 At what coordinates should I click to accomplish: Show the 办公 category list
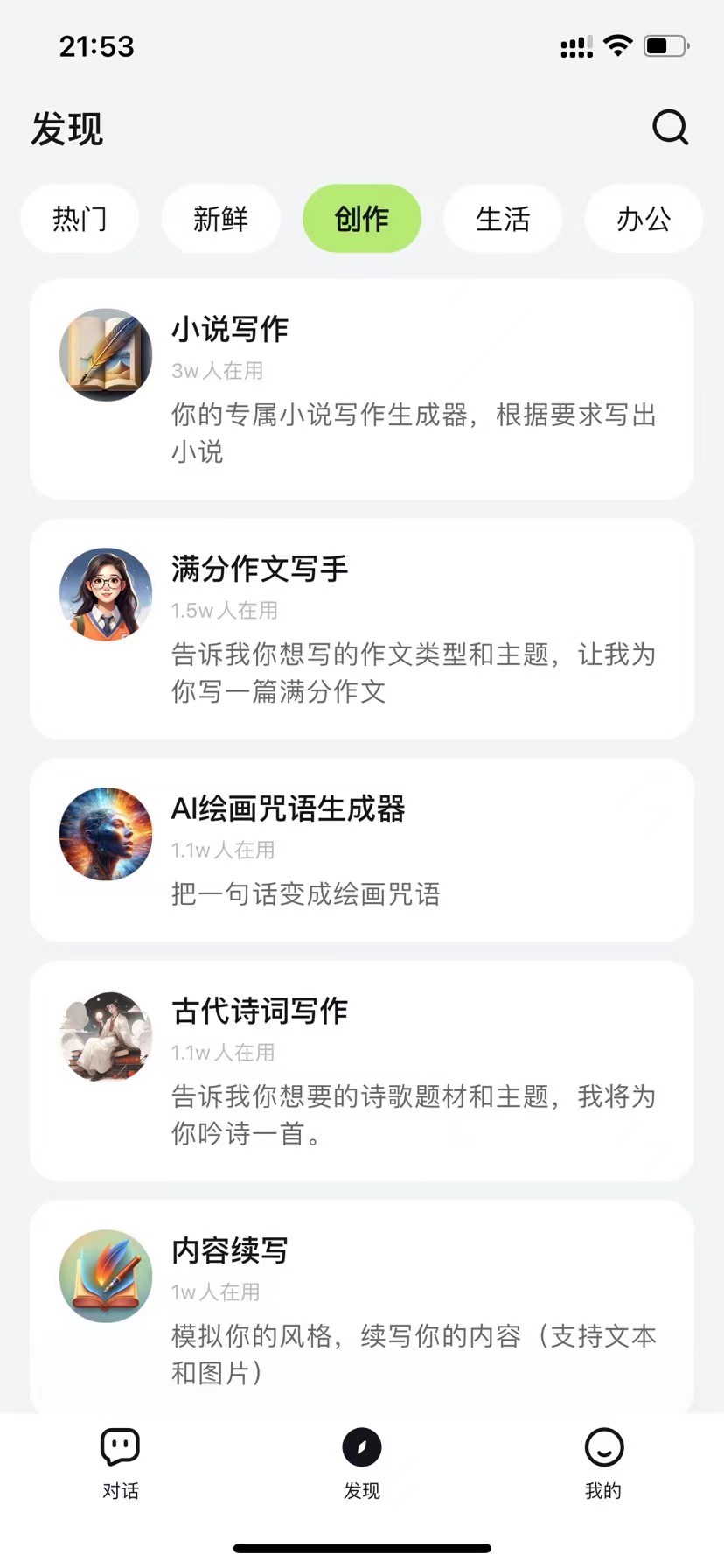(x=644, y=219)
